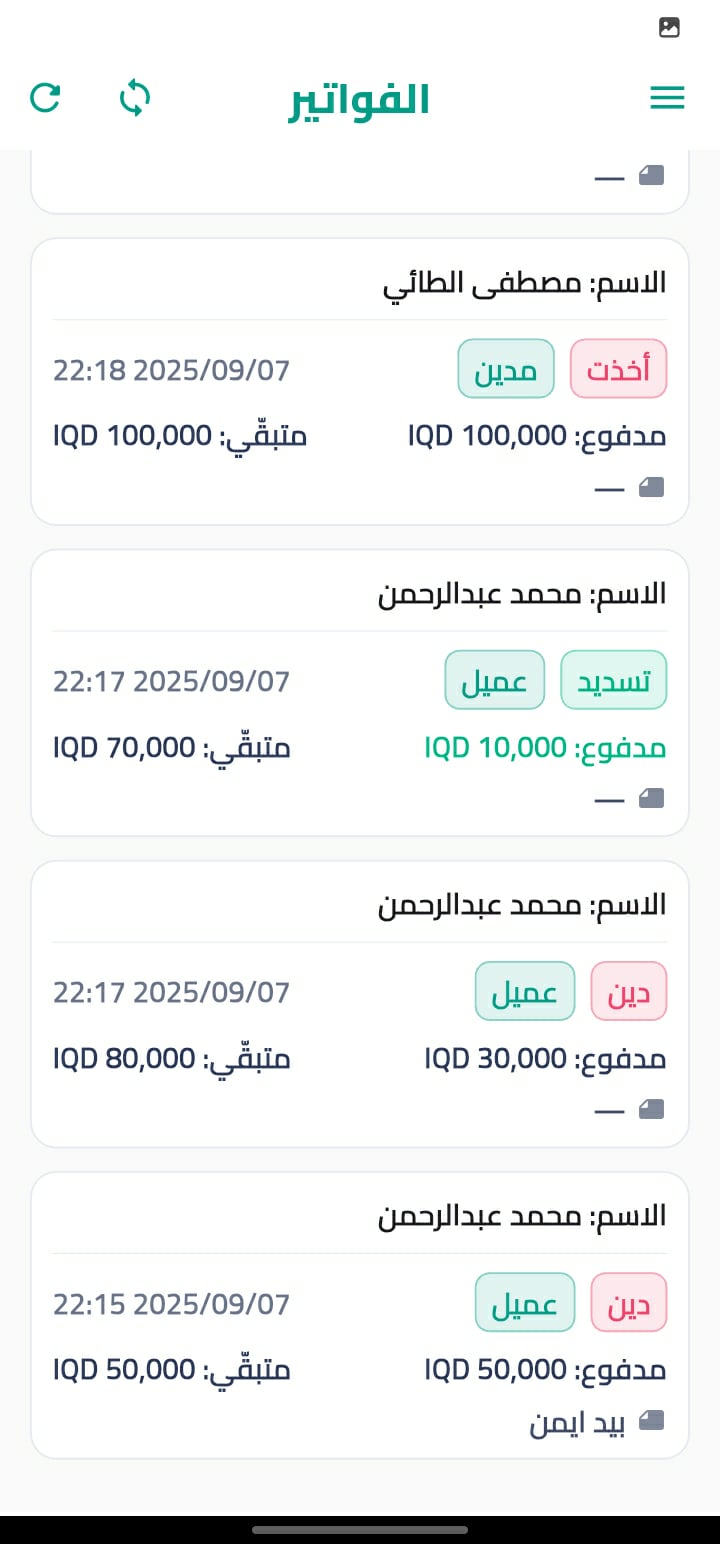Toggle the أخذت tag on مصطفى الطائي invoice
Screen dimensions: 720x1544
click(x=618, y=368)
